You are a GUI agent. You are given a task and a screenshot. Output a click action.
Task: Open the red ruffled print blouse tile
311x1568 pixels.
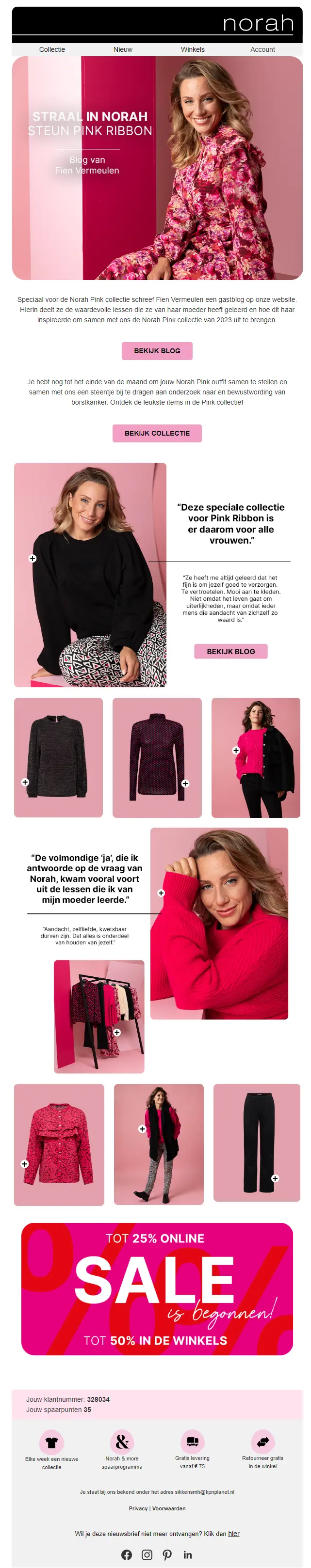(x=59, y=1144)
